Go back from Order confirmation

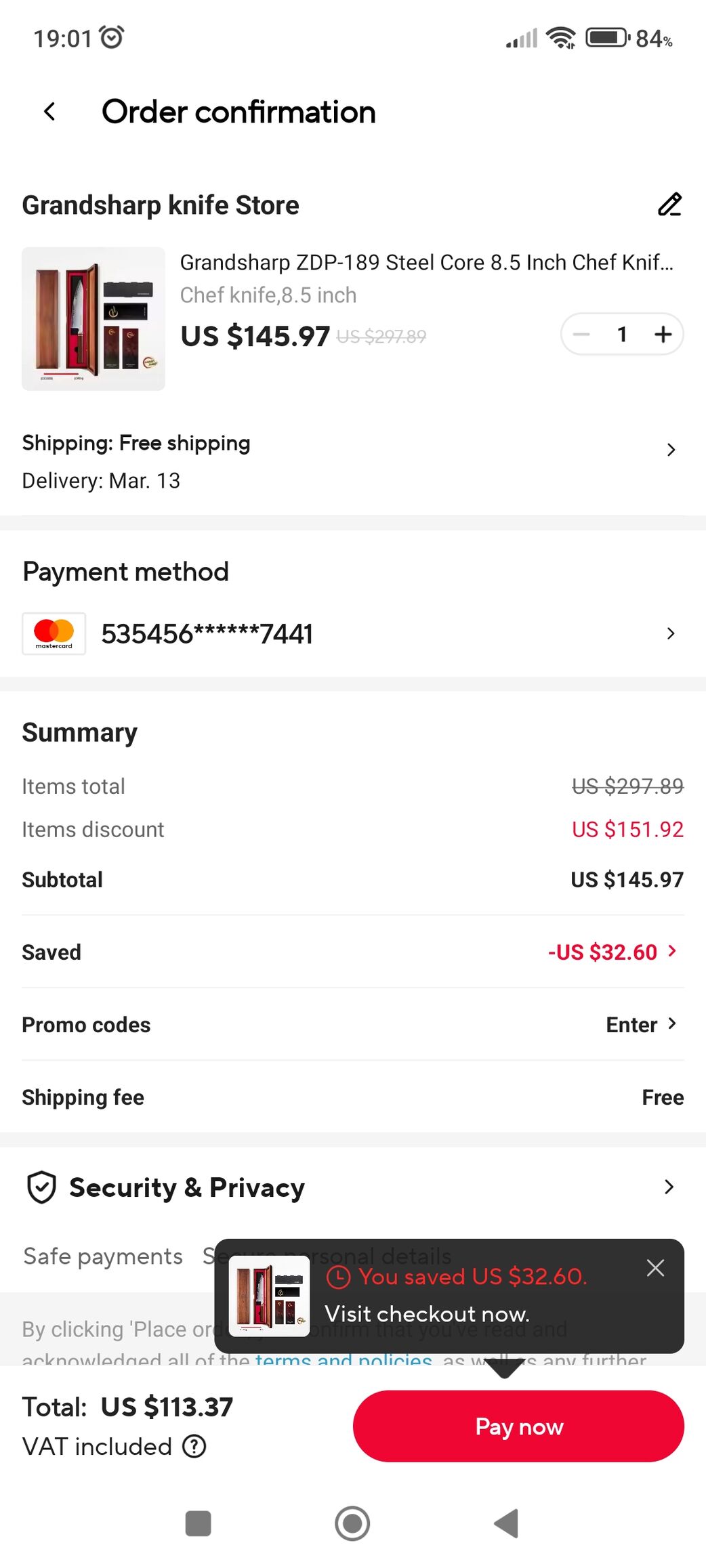49,112
